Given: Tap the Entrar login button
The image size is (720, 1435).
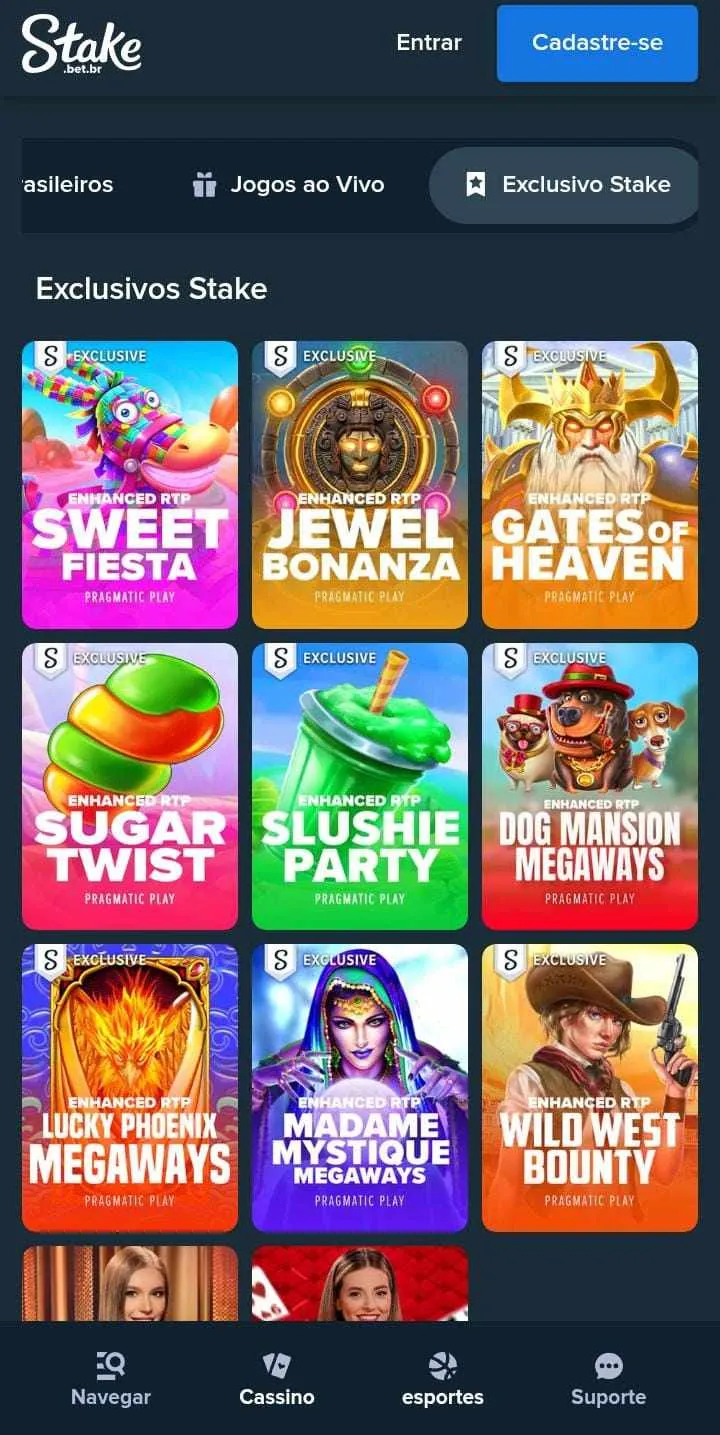Looking at the screenshot, I should click(429, 43).
